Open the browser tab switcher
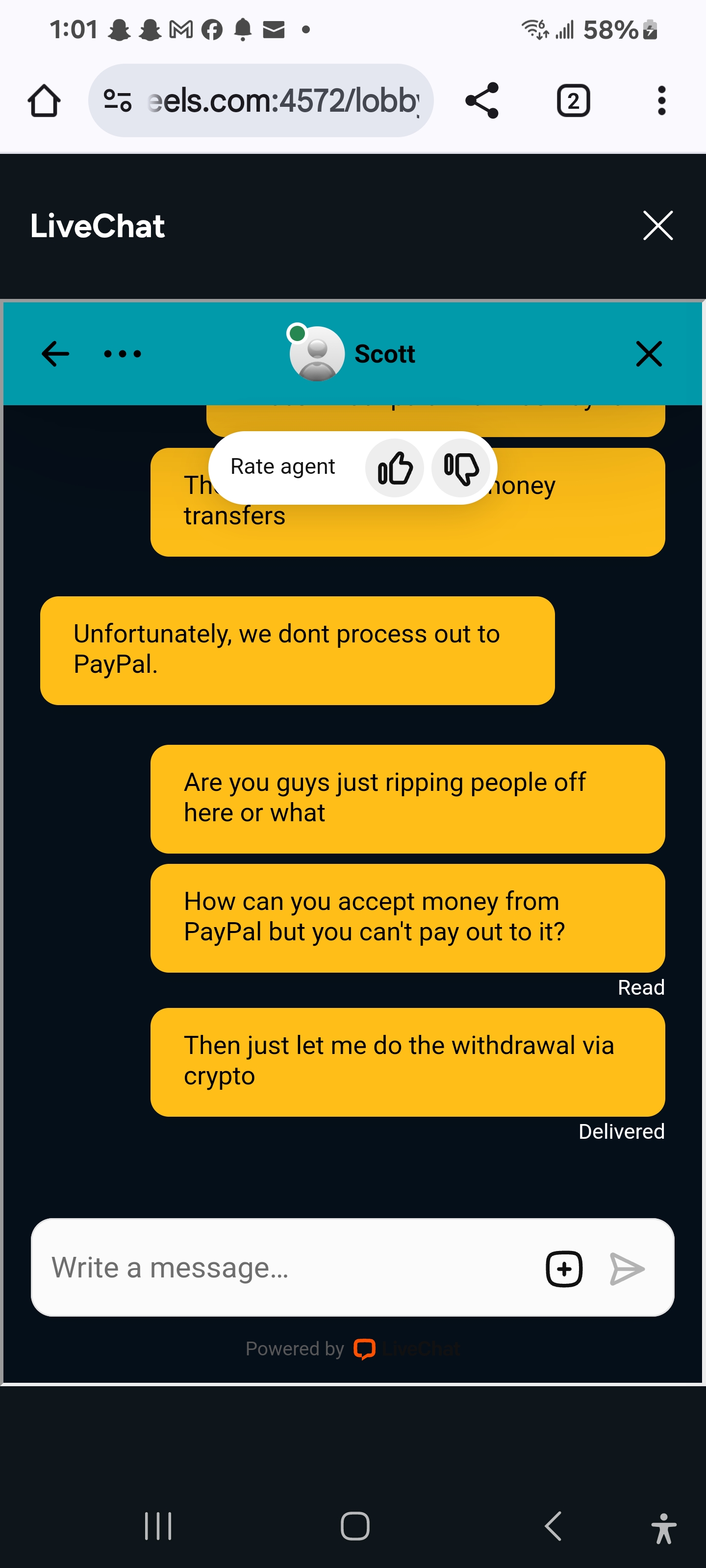Image resolution: width=706 pixels, height=1568 pixels. (573, 100)
